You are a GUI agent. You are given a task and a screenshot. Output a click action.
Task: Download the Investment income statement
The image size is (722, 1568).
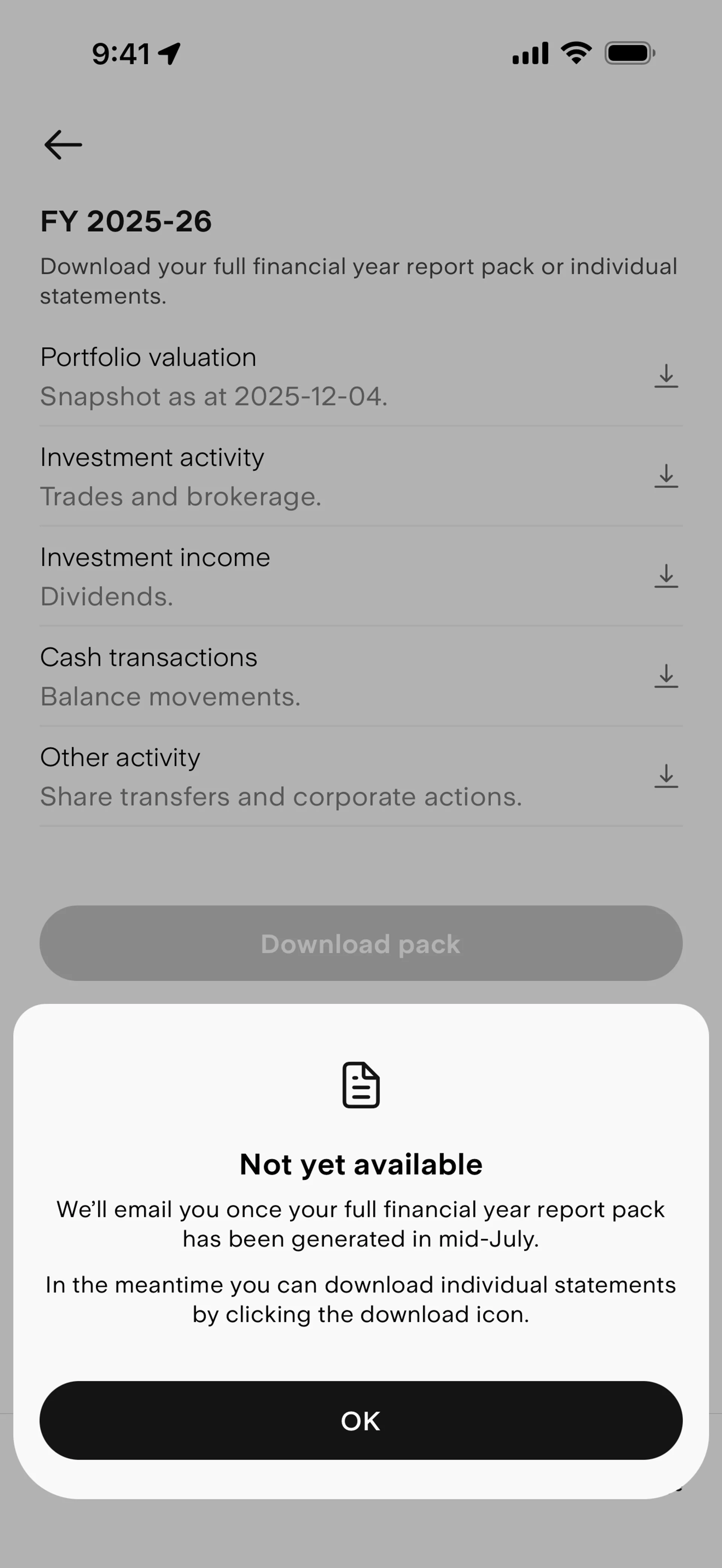[x=666, y=576]
